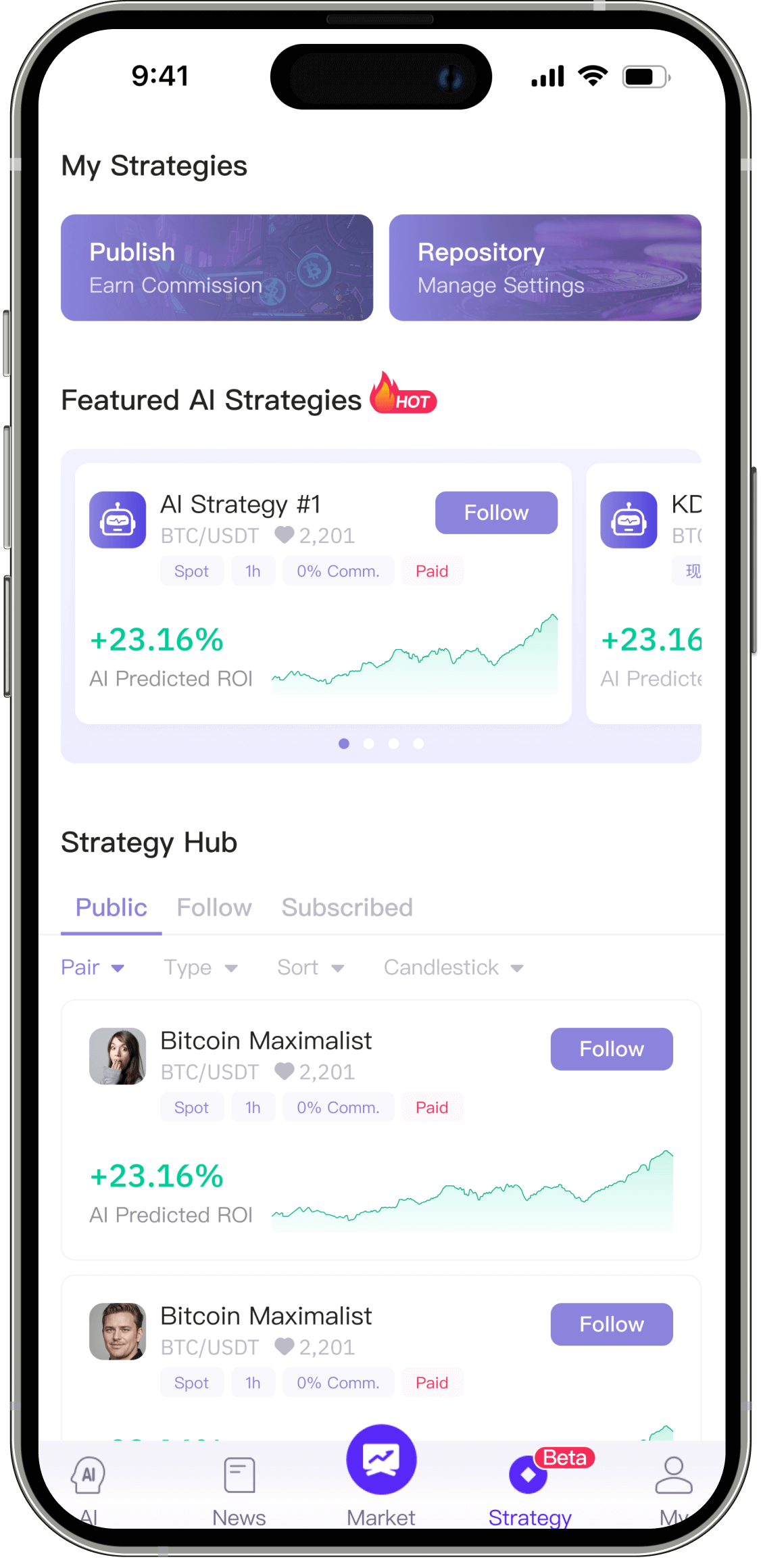
Task: Follow AI Strategy #1
Action: click(x=496, y=513)
